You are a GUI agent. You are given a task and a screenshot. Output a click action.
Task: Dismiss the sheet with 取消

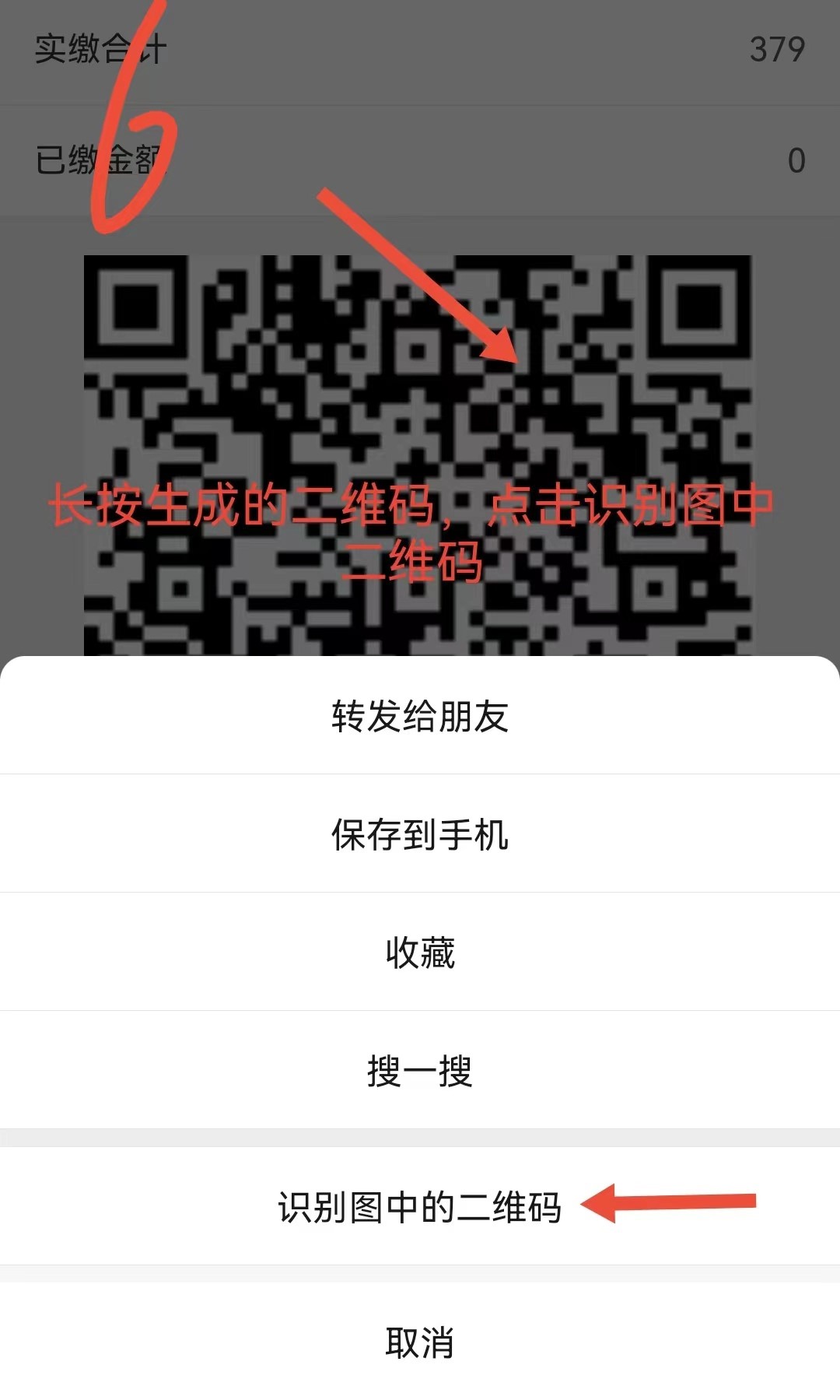click(420, 1342)
